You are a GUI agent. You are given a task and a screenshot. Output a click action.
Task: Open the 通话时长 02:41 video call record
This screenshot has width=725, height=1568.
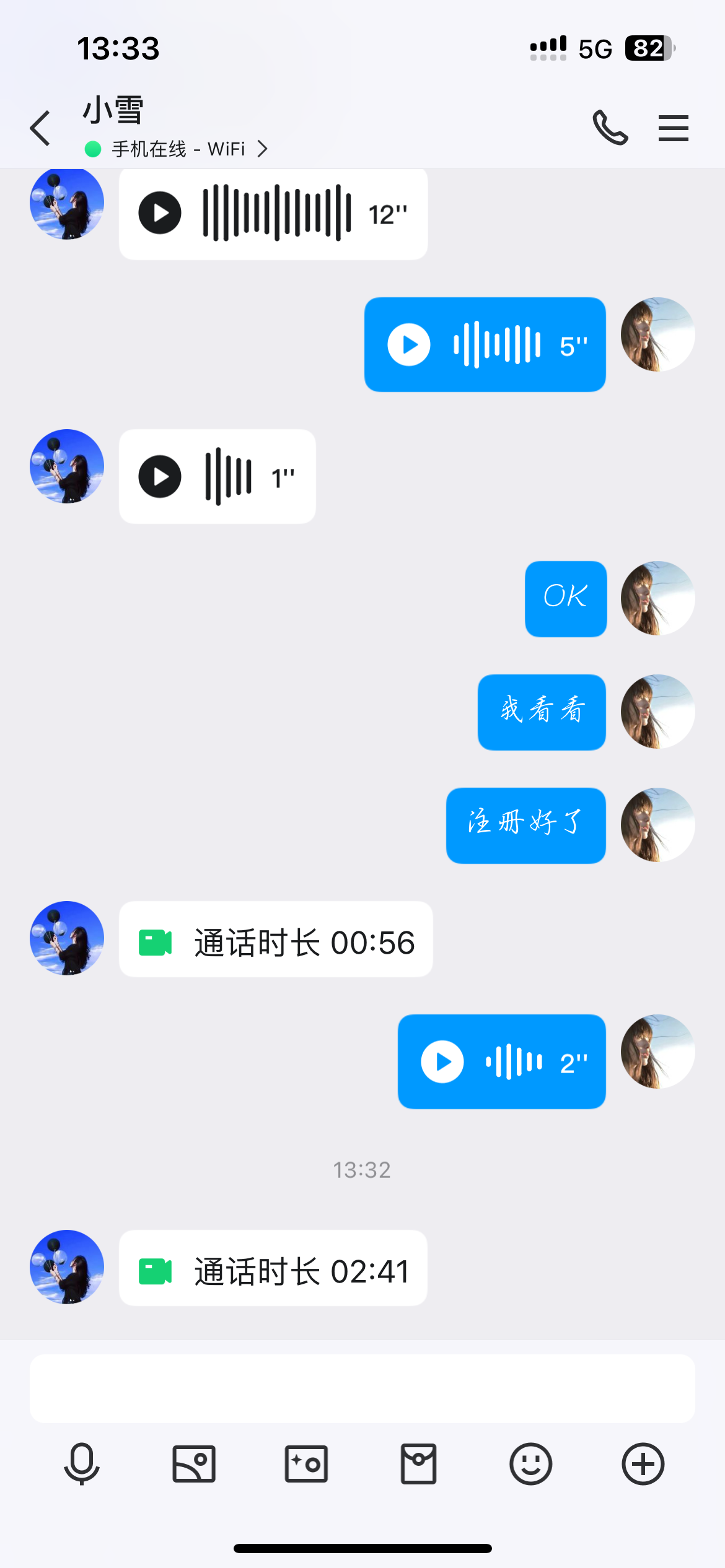[273, 1268]
